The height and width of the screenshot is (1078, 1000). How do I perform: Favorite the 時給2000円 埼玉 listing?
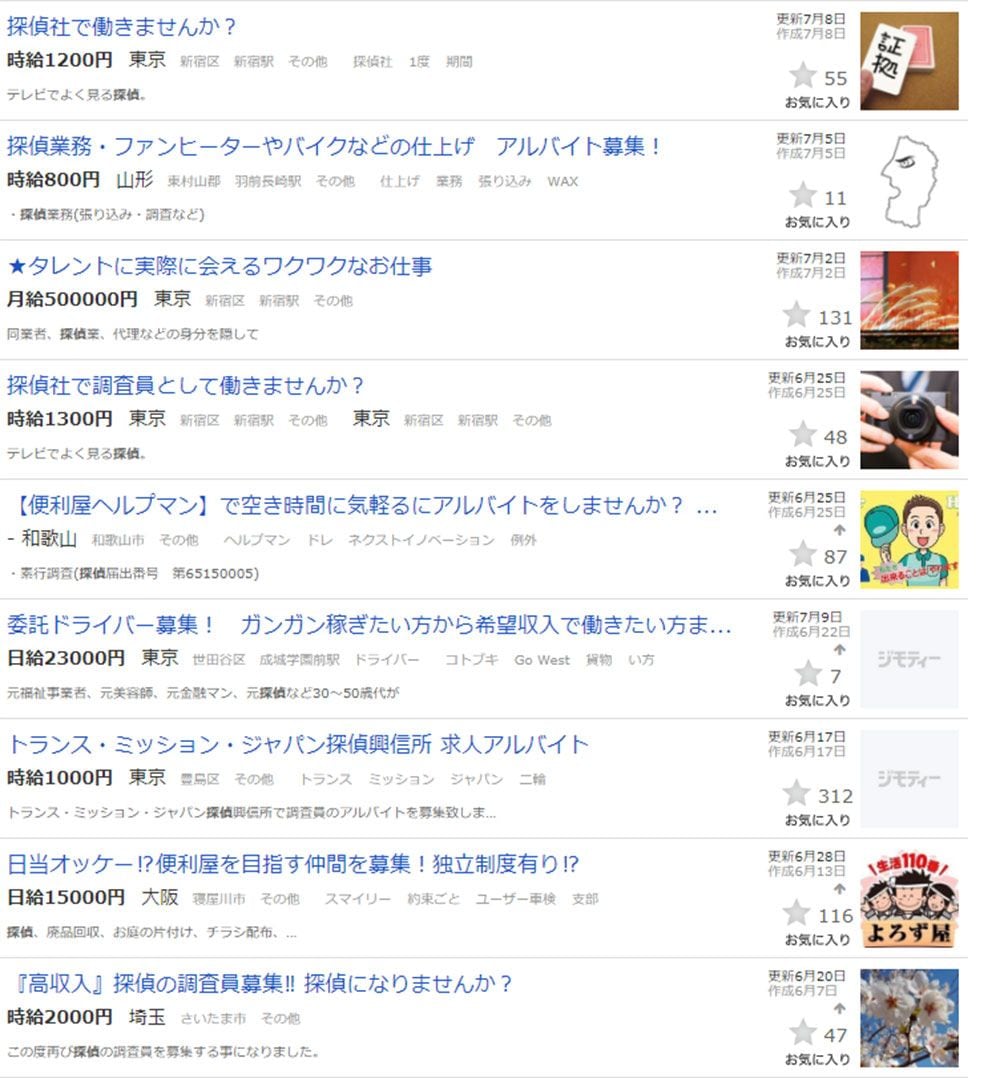click(803, 1033)
